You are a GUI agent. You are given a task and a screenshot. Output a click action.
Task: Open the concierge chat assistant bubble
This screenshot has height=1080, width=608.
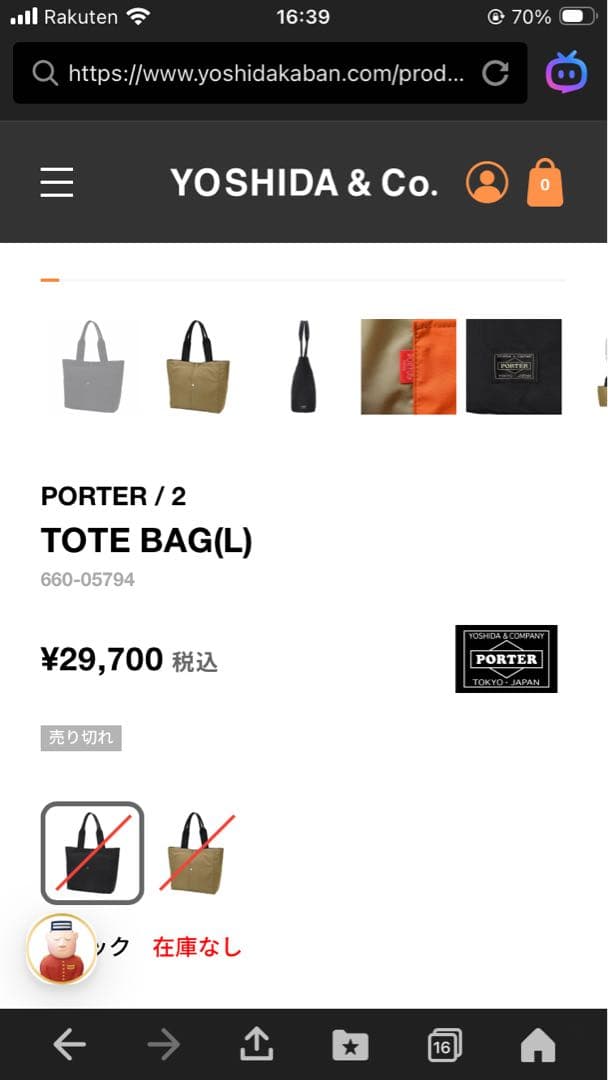[x=61, y=949]
